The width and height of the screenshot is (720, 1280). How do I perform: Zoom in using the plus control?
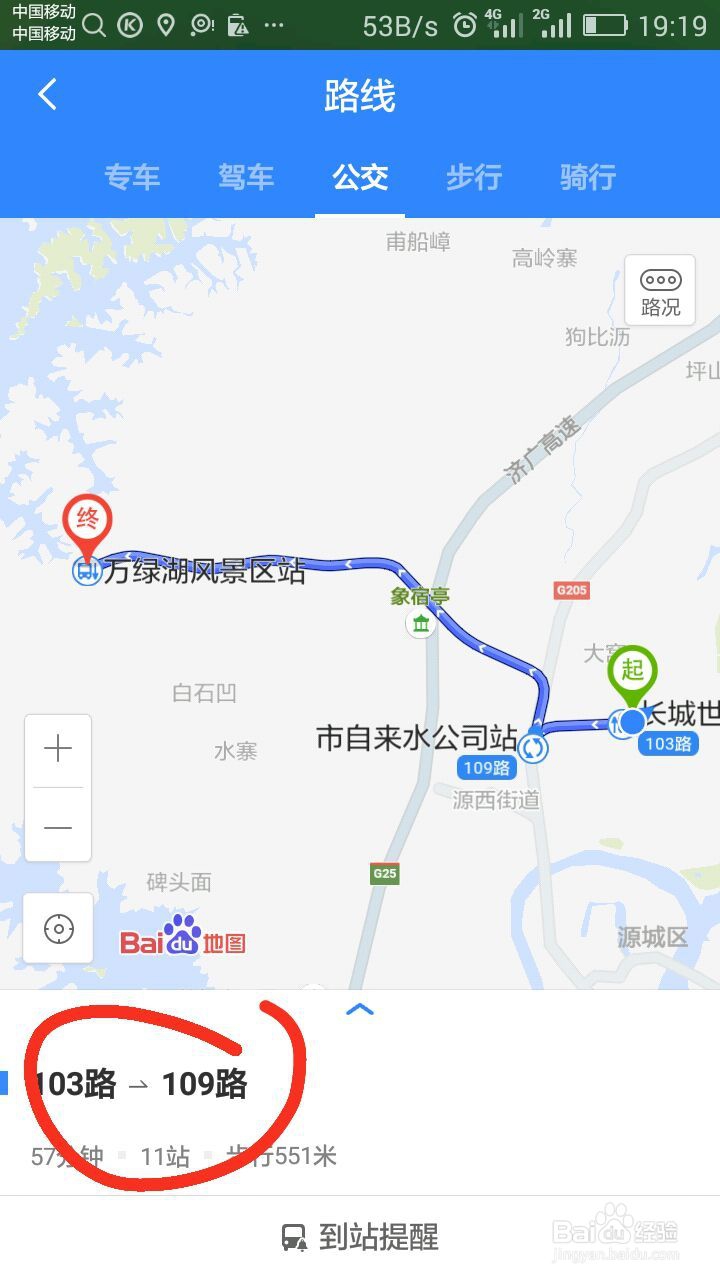point(58,748)
